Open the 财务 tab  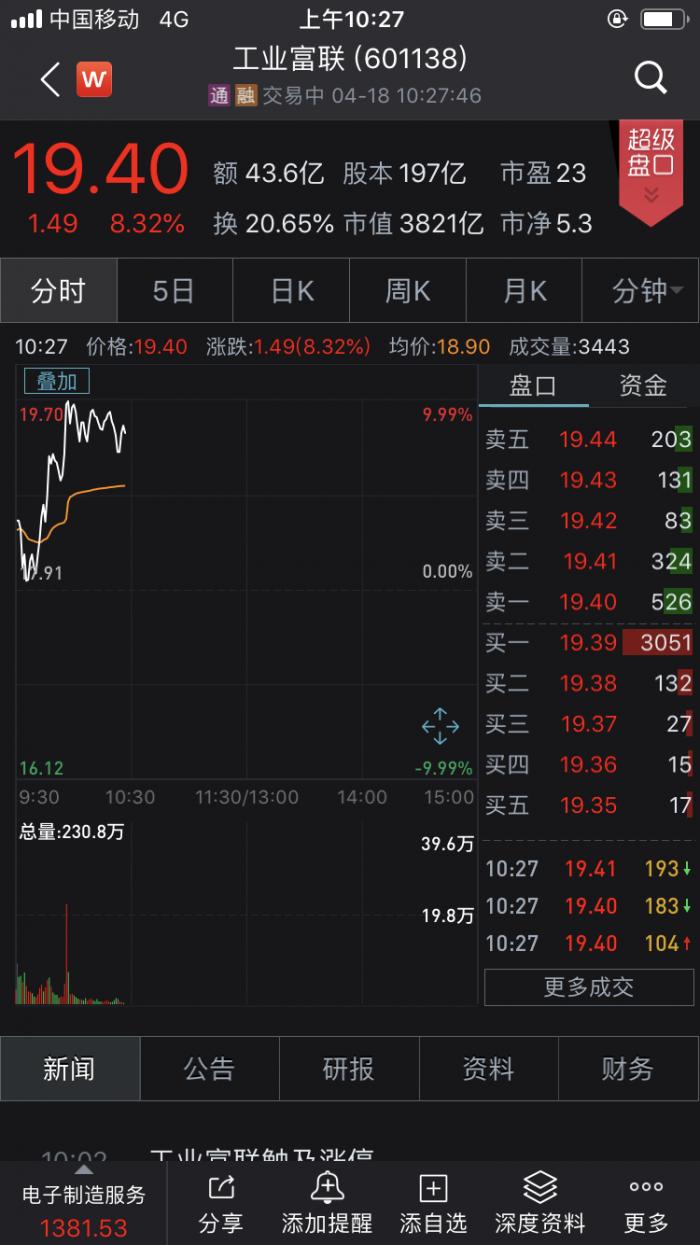tap(627, 1069)
